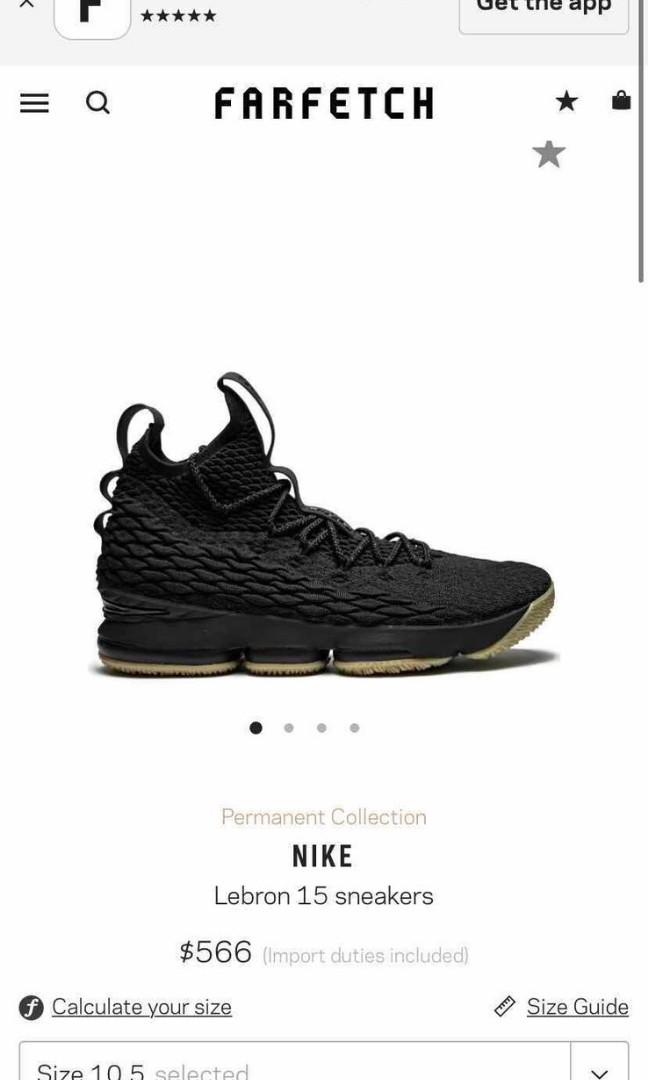This screenshot has height=1080, width=648.
Task: Expand the Size 10.5 dropdown
Action: tap(599, 1070)
